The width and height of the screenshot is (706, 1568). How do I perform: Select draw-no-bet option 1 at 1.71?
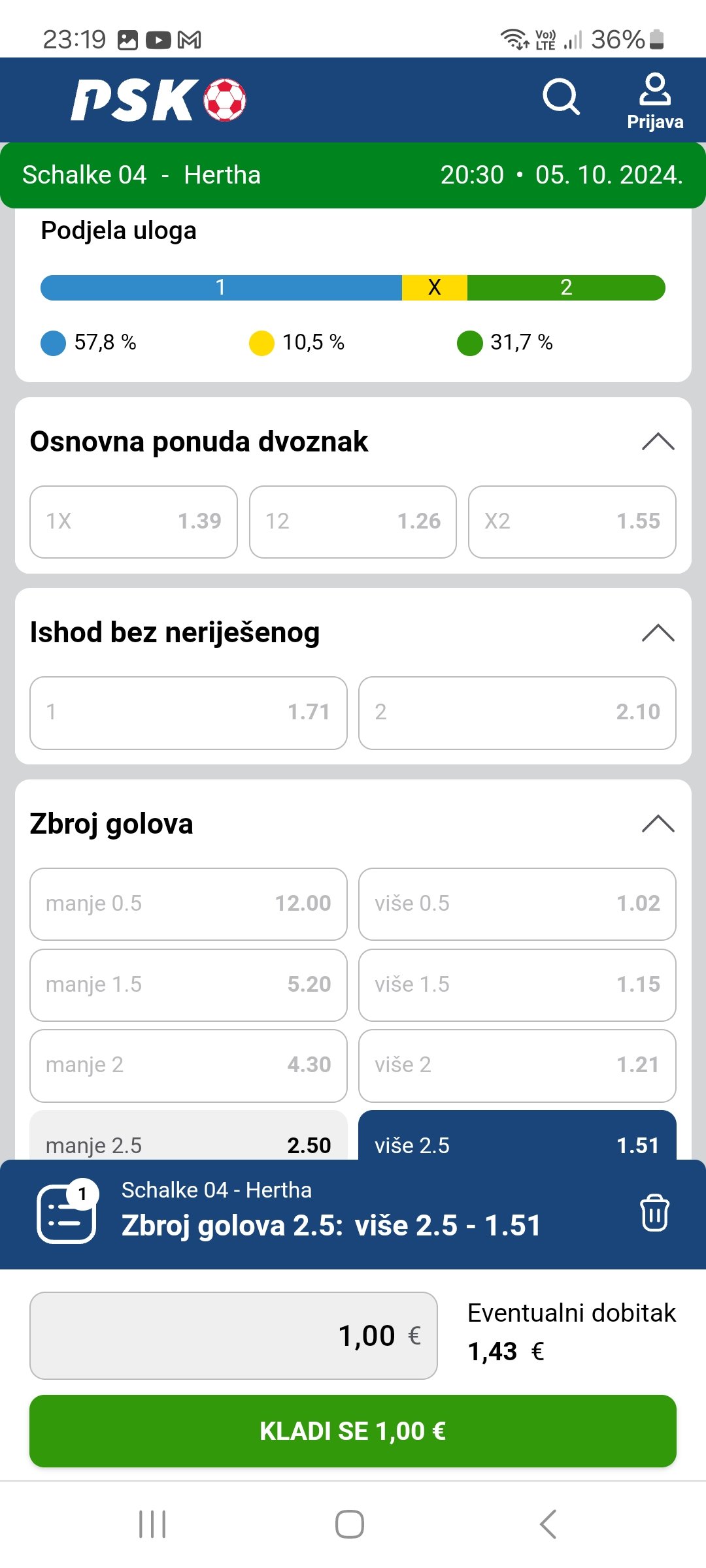click(188, 713)
